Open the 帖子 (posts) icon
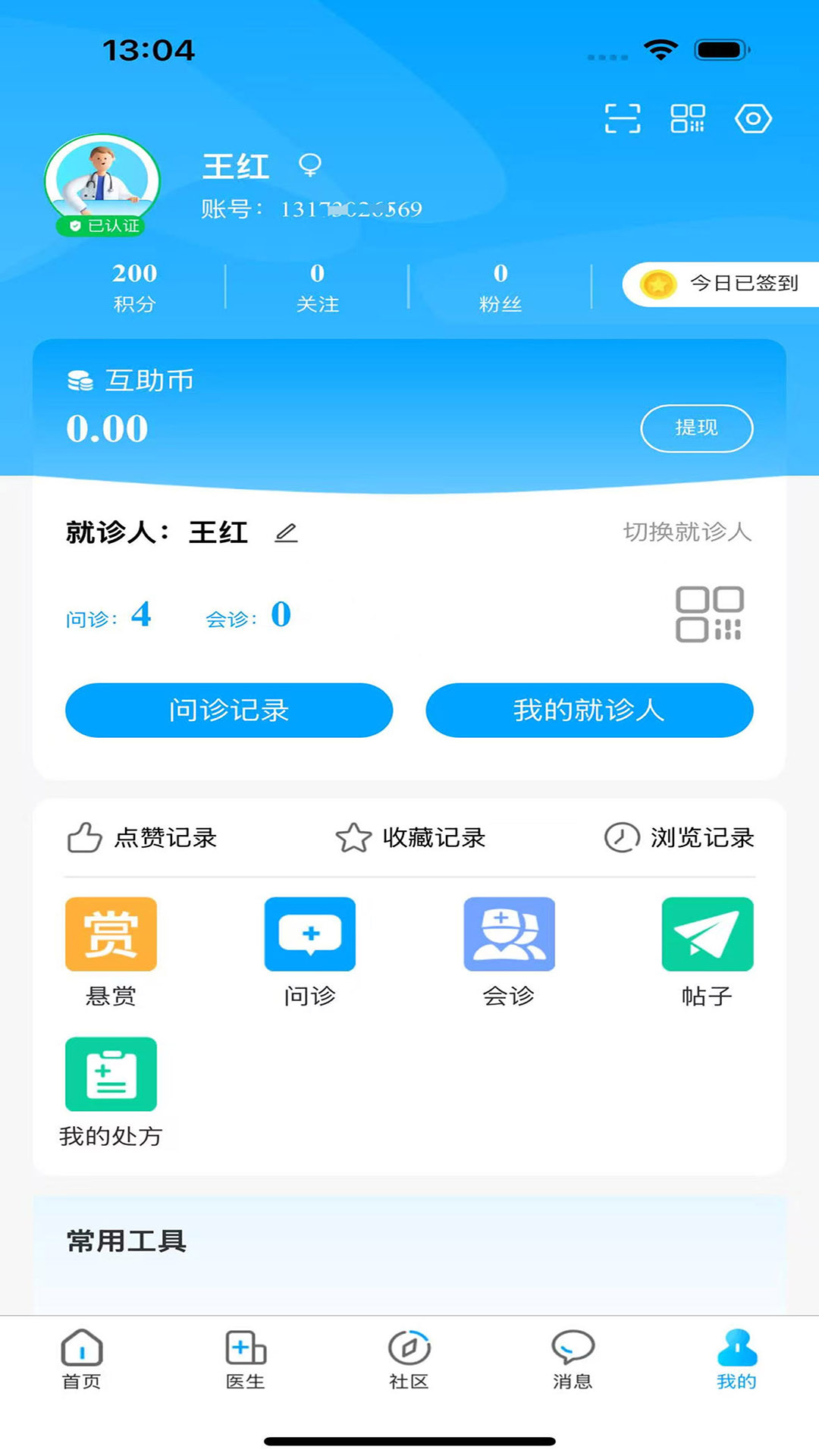Screen dimensions: 819x1456 pyautogui.click(x=708, y=934)
